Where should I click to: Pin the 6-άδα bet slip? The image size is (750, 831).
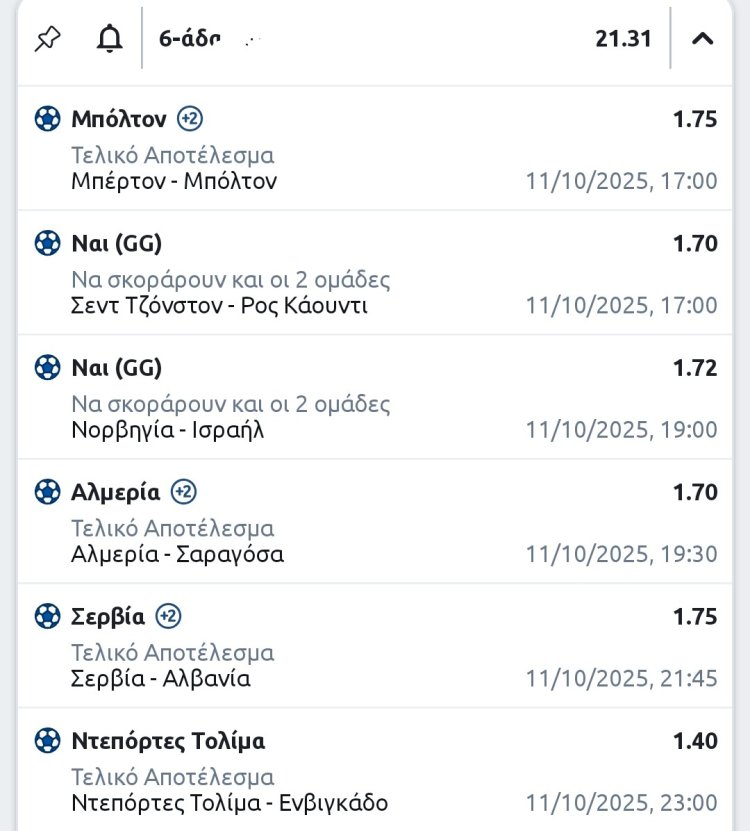pyautogui.click(x=47, y=39)
